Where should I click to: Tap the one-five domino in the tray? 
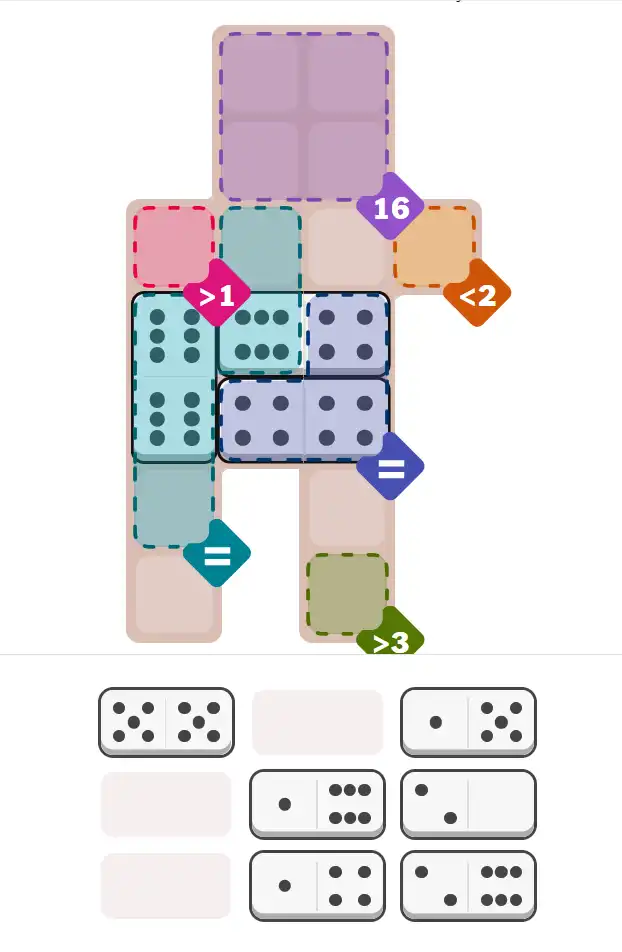click(x=468, y=721)
